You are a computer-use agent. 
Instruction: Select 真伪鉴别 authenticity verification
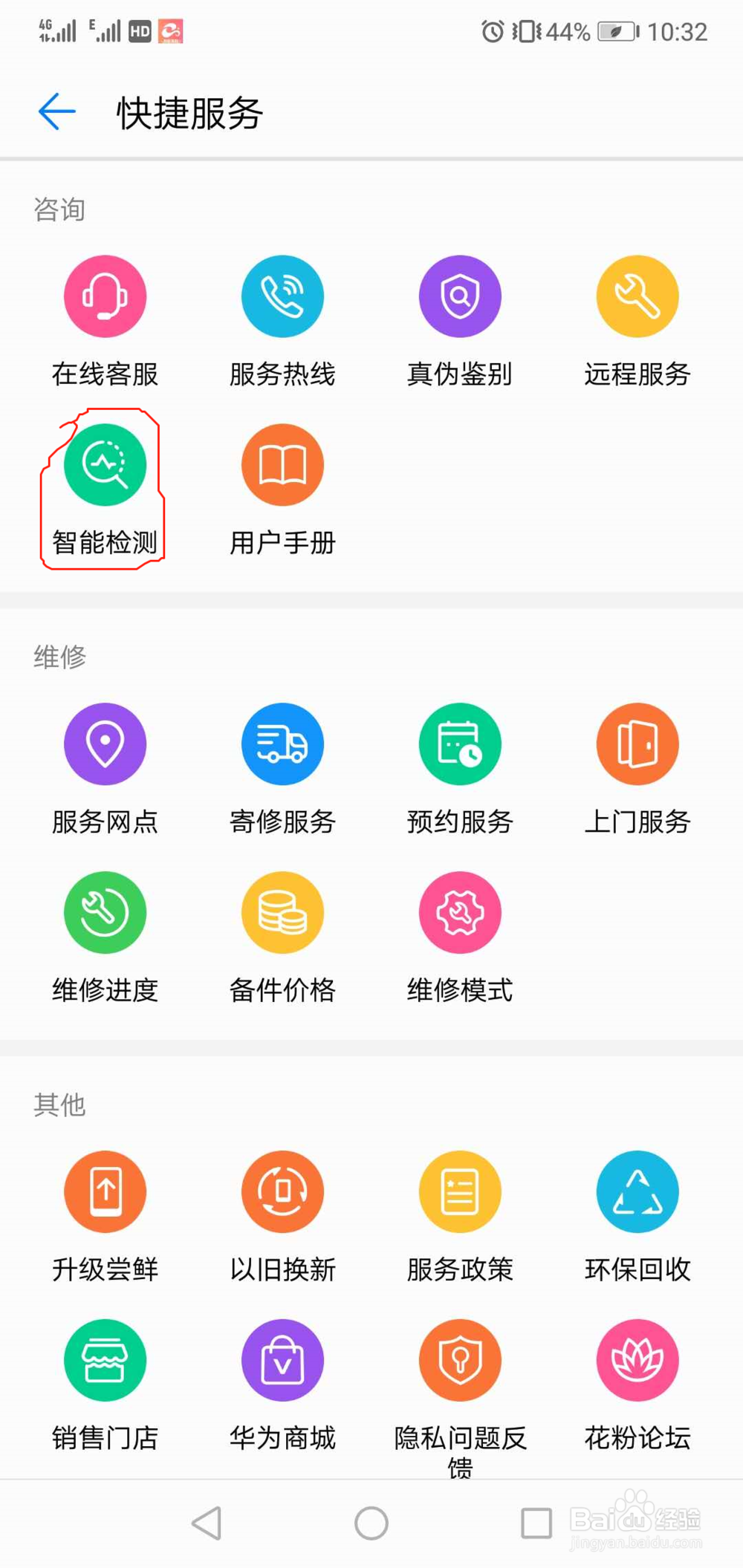tap(460, 319)
